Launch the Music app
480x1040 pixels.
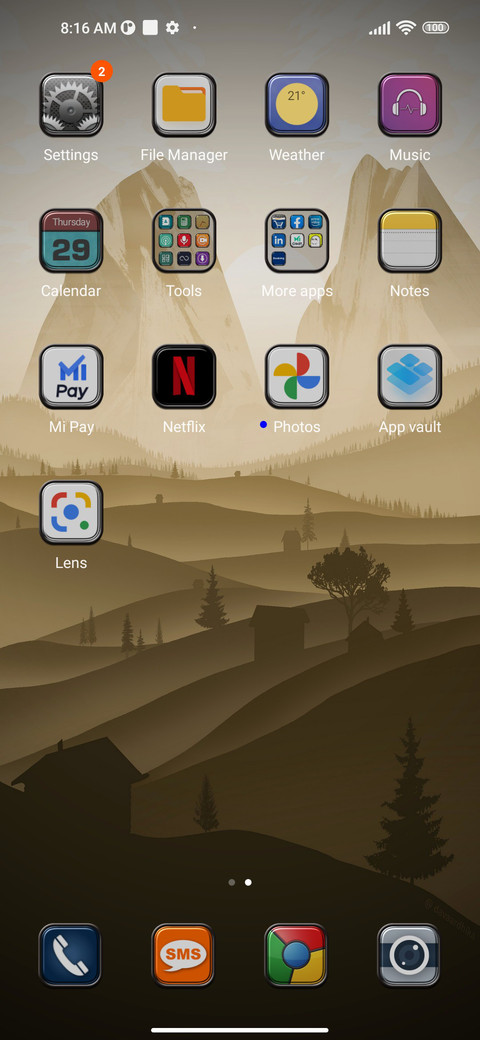[410, 105]
